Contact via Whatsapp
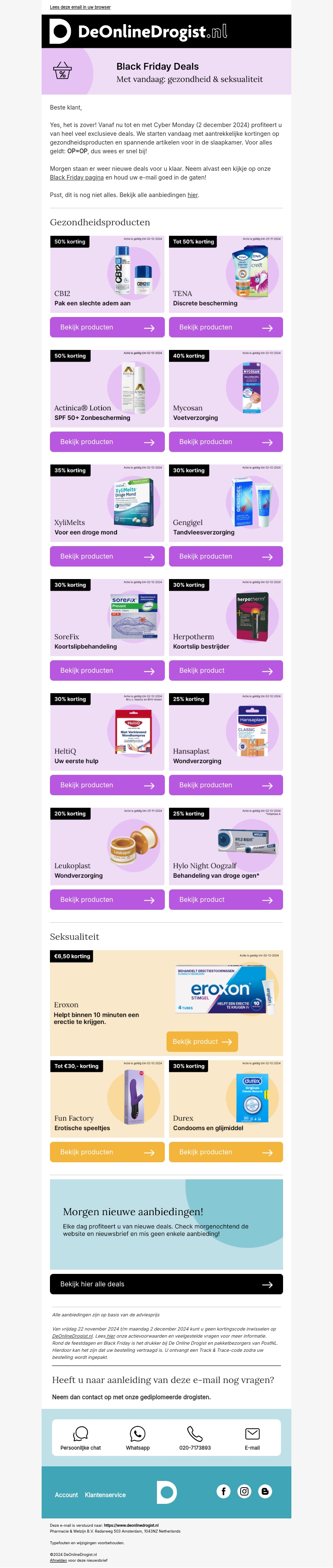Viewport: 333px width, 1568px height. 137,1440
